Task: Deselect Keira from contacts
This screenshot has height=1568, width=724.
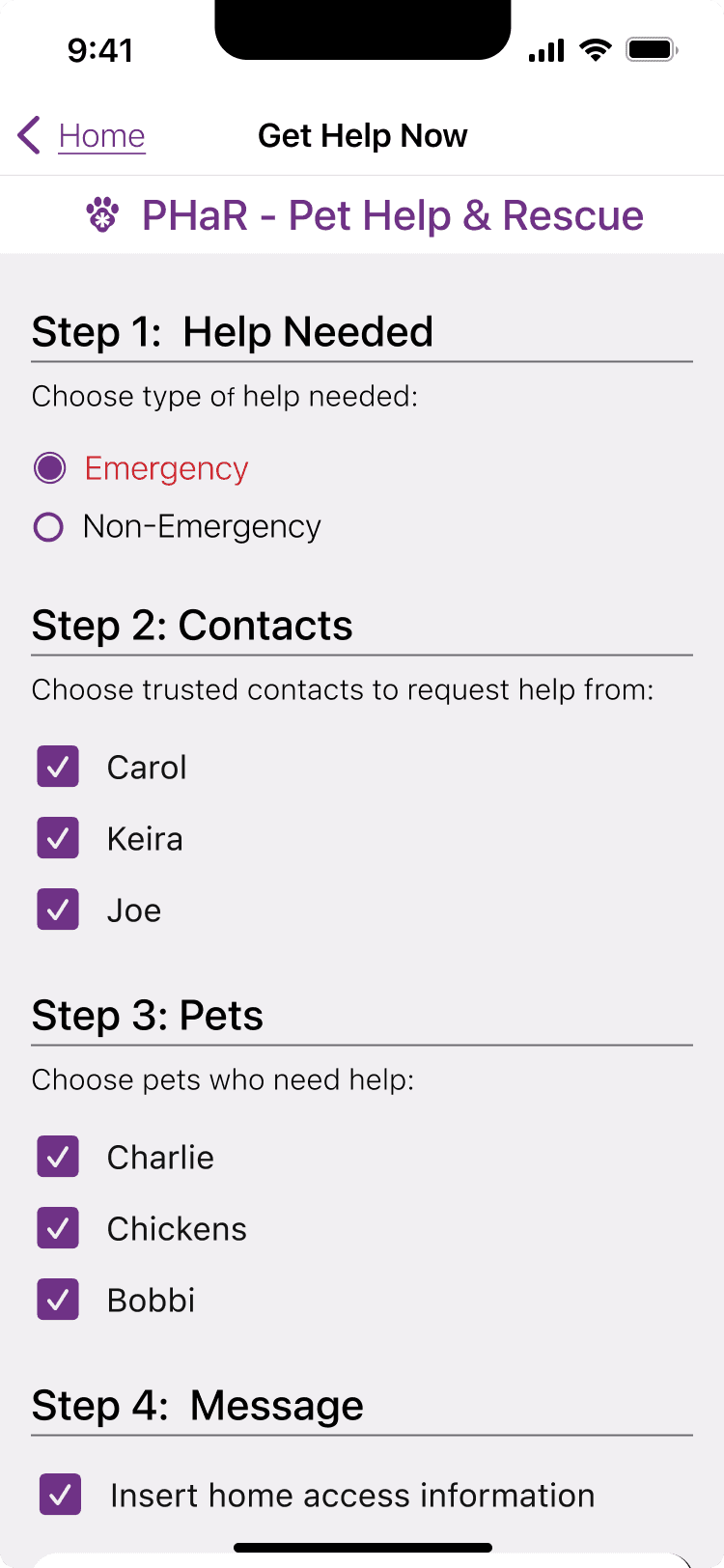Action: [58, 838]
